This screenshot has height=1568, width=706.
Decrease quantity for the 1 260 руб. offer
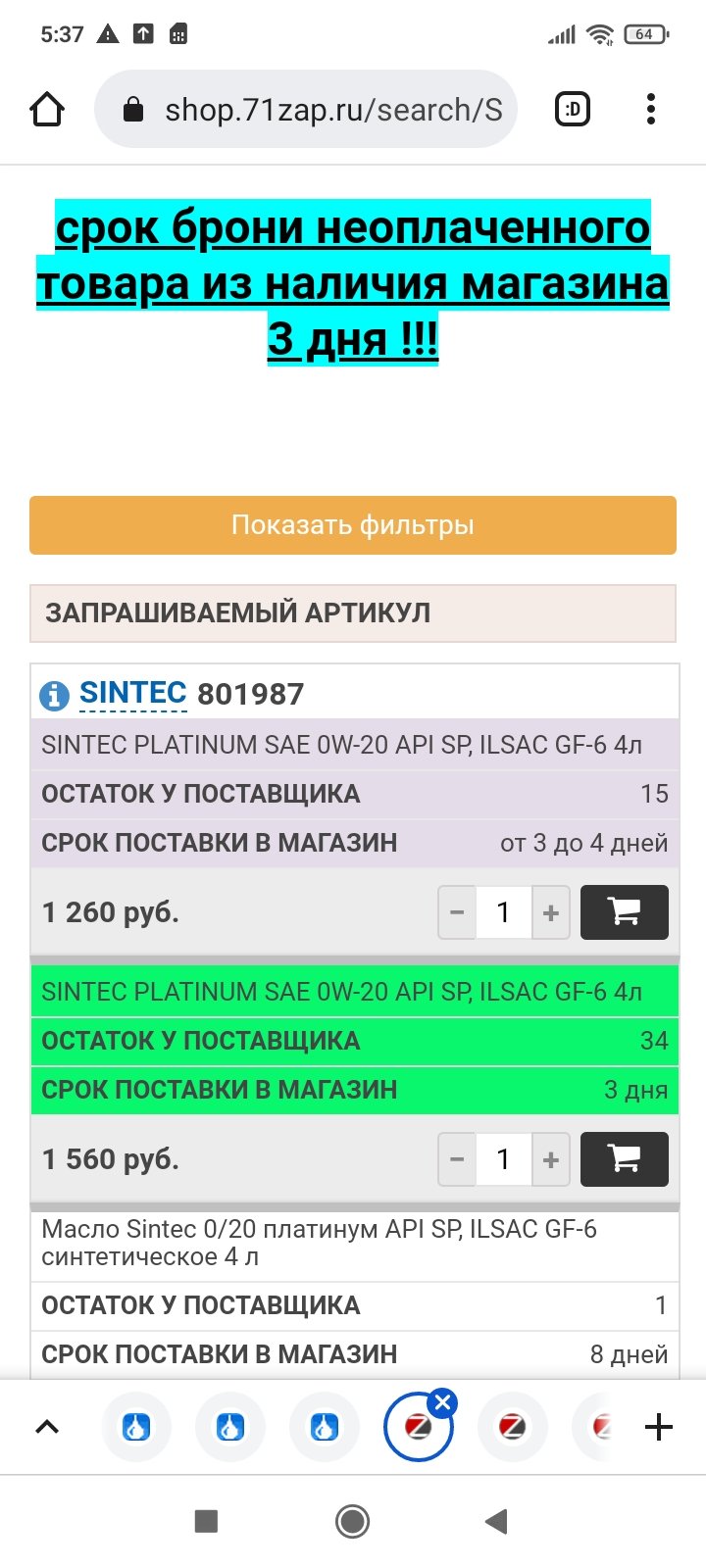(x=457, y=912)
